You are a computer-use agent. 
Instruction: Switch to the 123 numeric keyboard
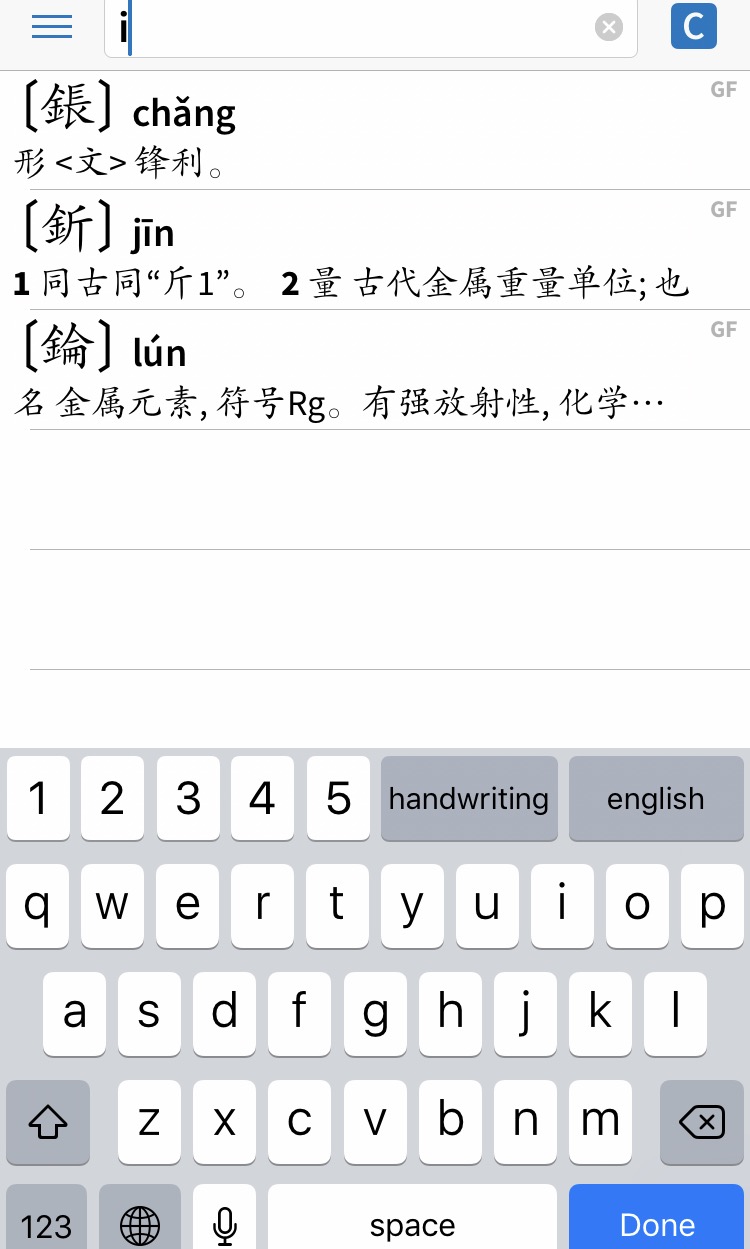[47, 1220]
